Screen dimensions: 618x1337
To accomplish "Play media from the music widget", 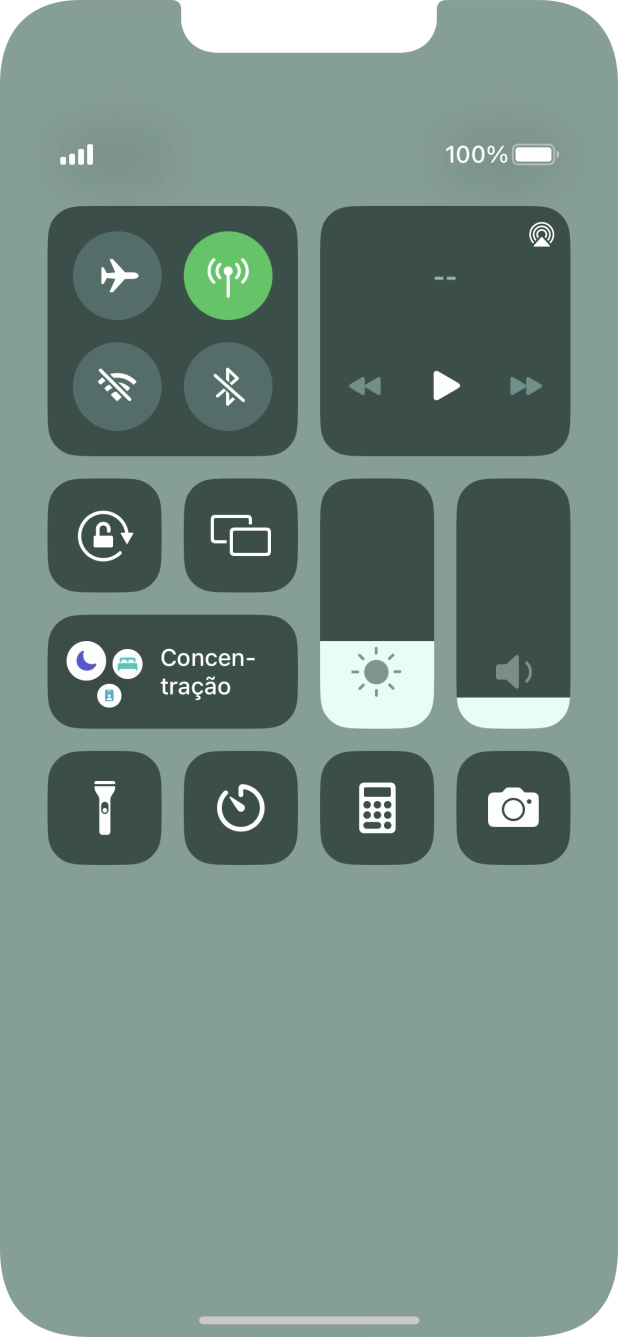I will (x=445, y=385).
